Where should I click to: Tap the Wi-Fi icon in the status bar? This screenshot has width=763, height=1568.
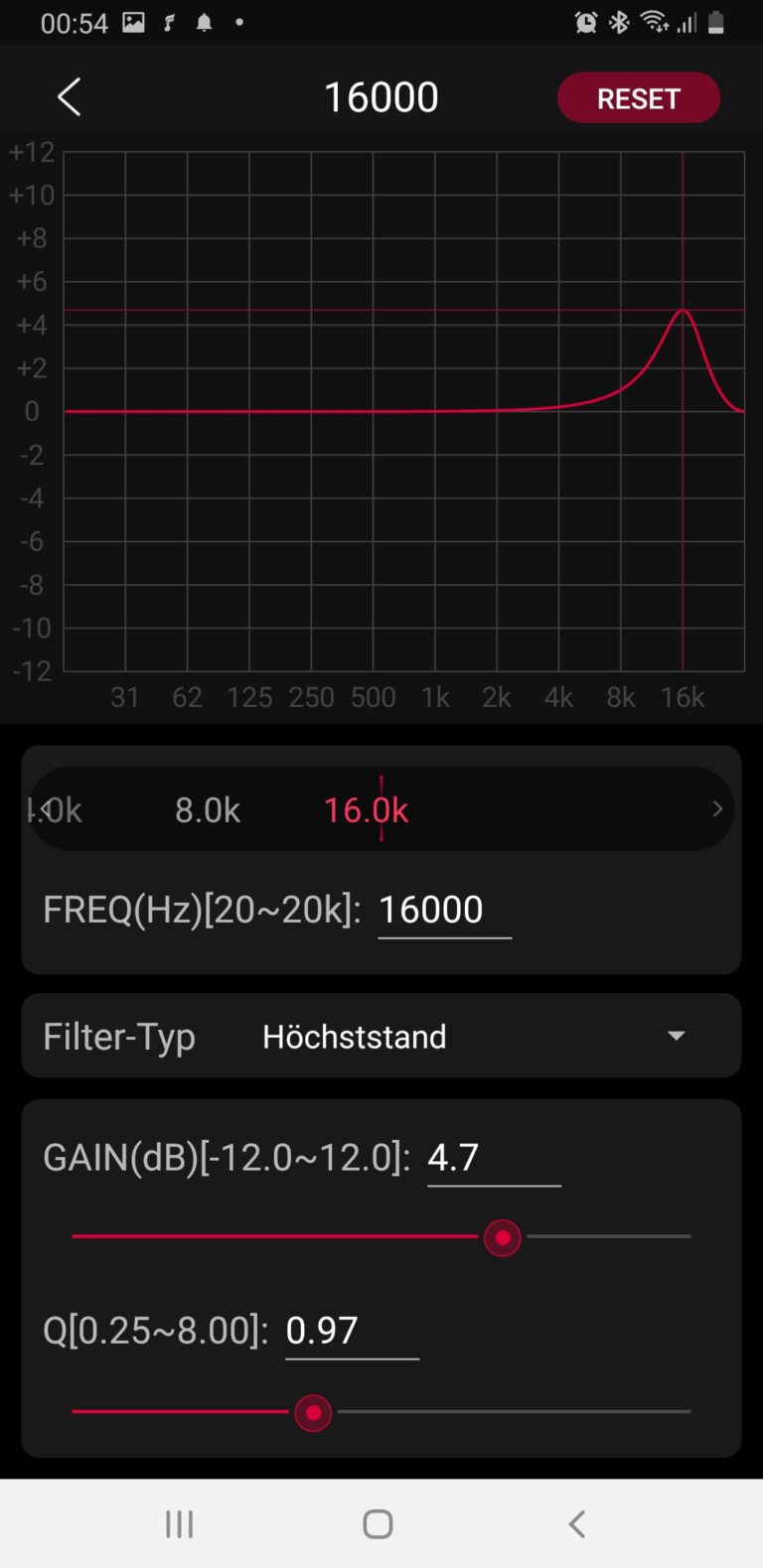(x=656, y=22)
